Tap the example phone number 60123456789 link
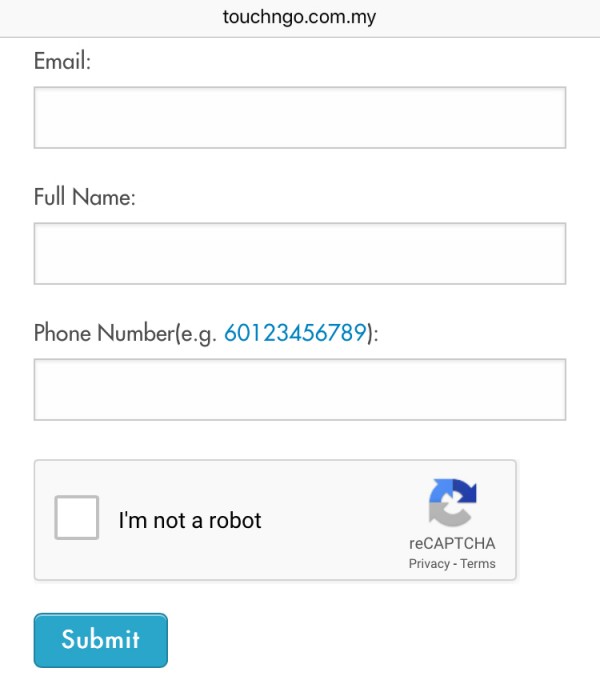The width and height of the screenshot is (600, 688). (x=296, y=333)
